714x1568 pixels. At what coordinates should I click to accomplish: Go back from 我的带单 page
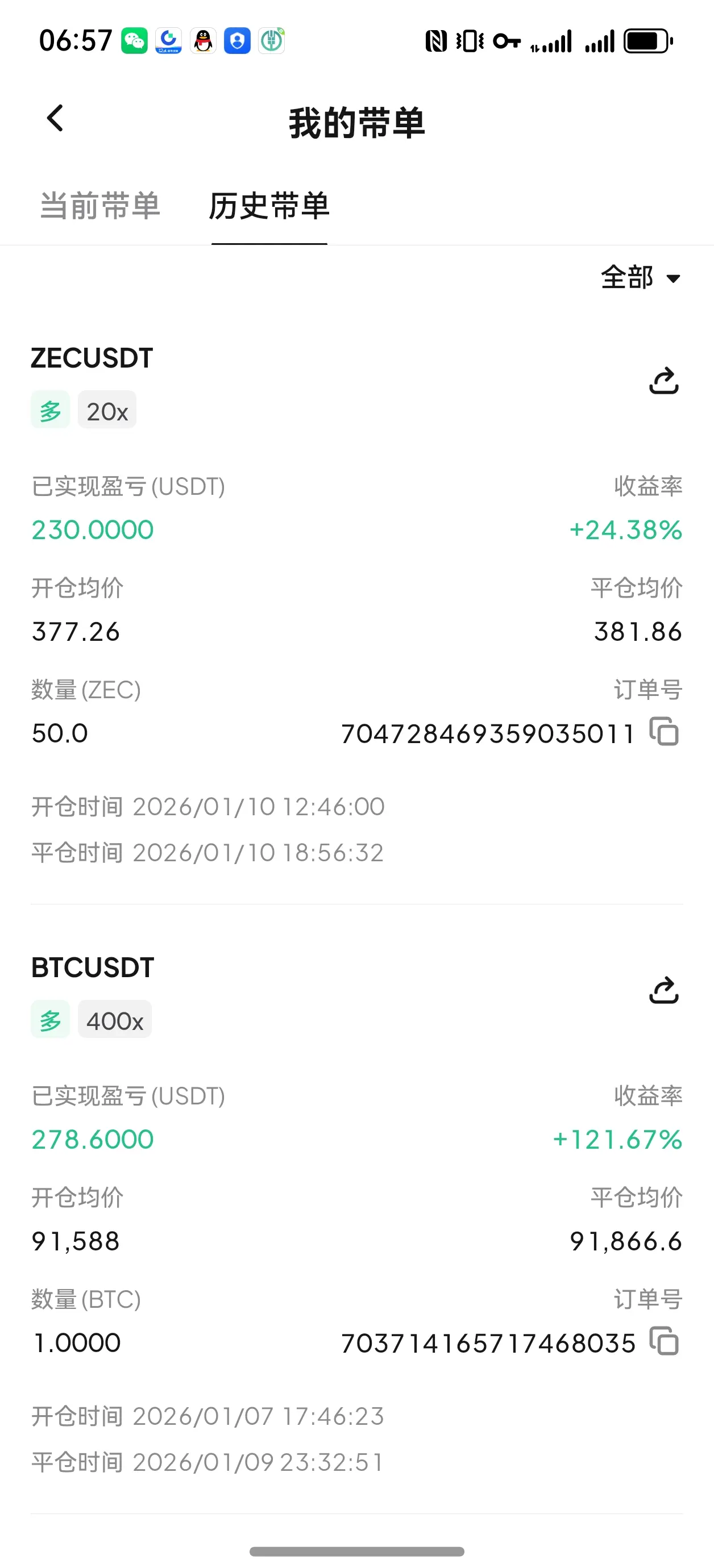pos(56,119)
